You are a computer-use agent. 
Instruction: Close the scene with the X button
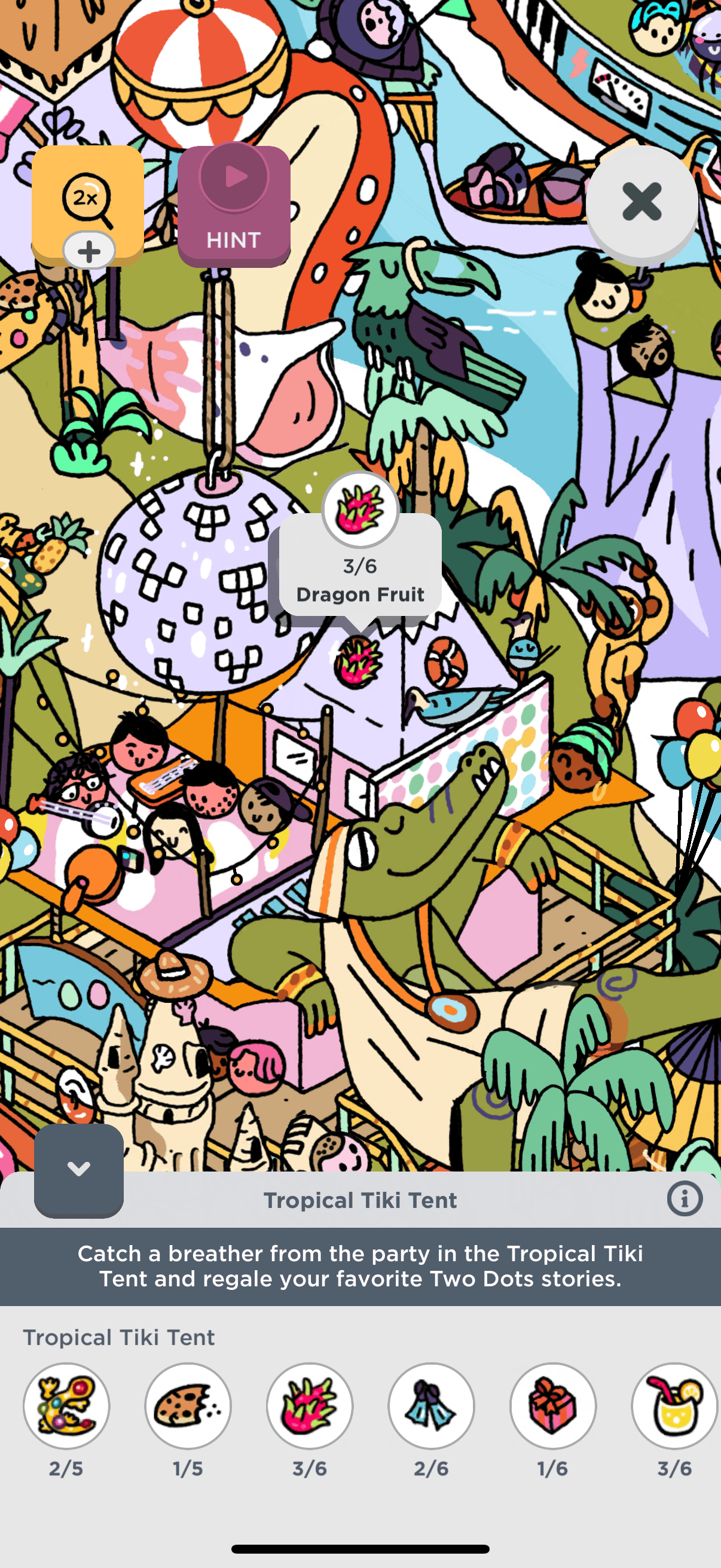click(x=641, y=202)
